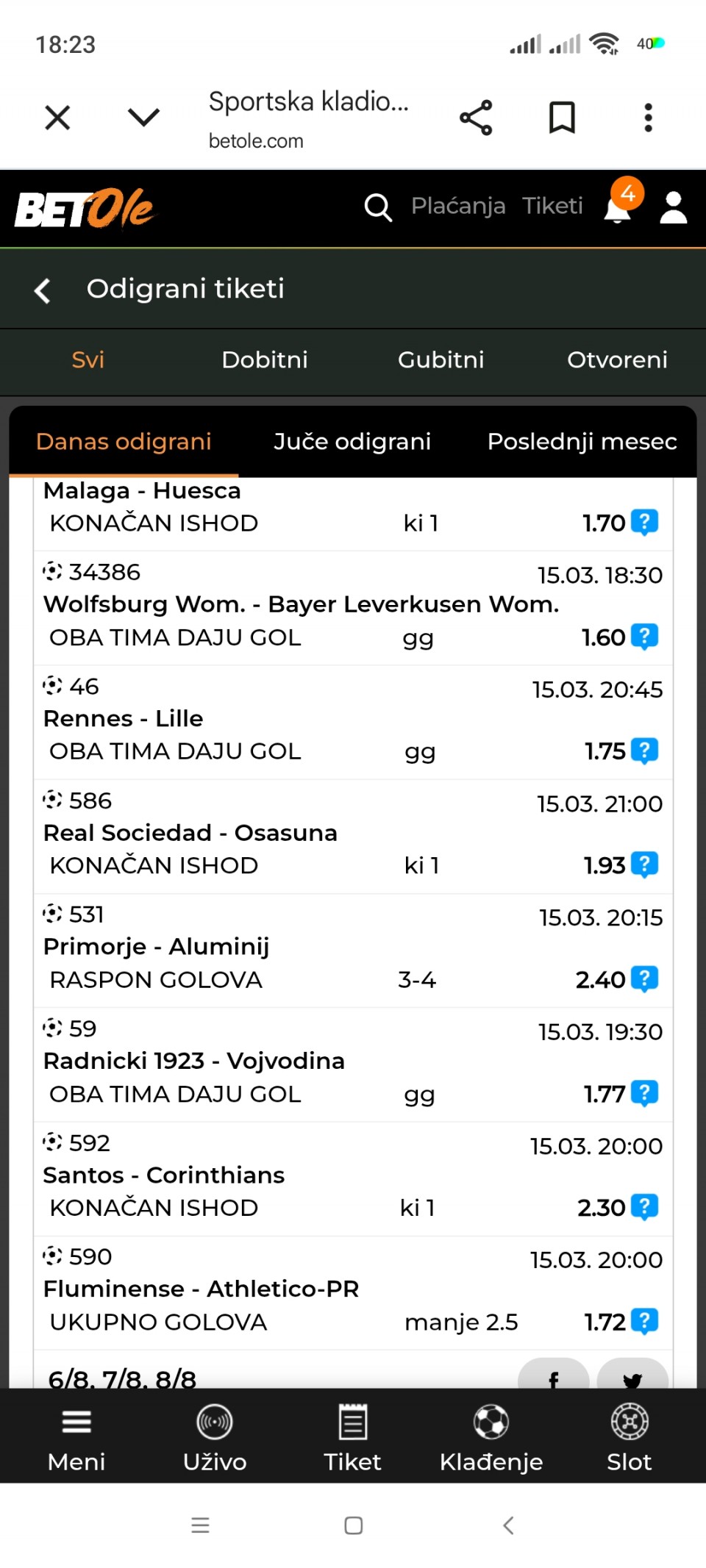This screenshot has height=1568, width=706.
Task: Switch to the Otvoreni tab
Action: pos(617,359)
